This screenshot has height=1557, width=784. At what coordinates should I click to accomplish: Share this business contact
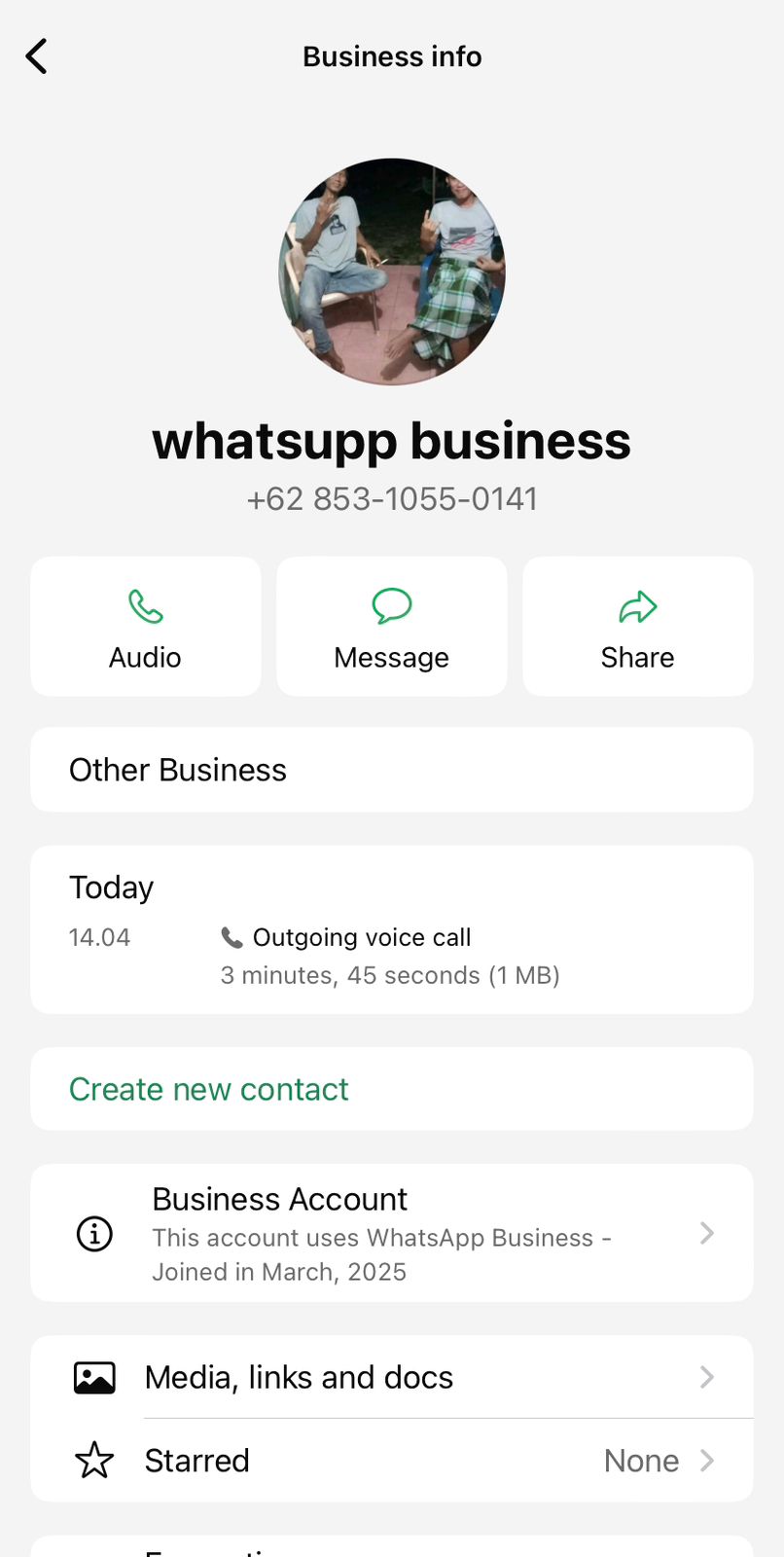pos(638,627)
